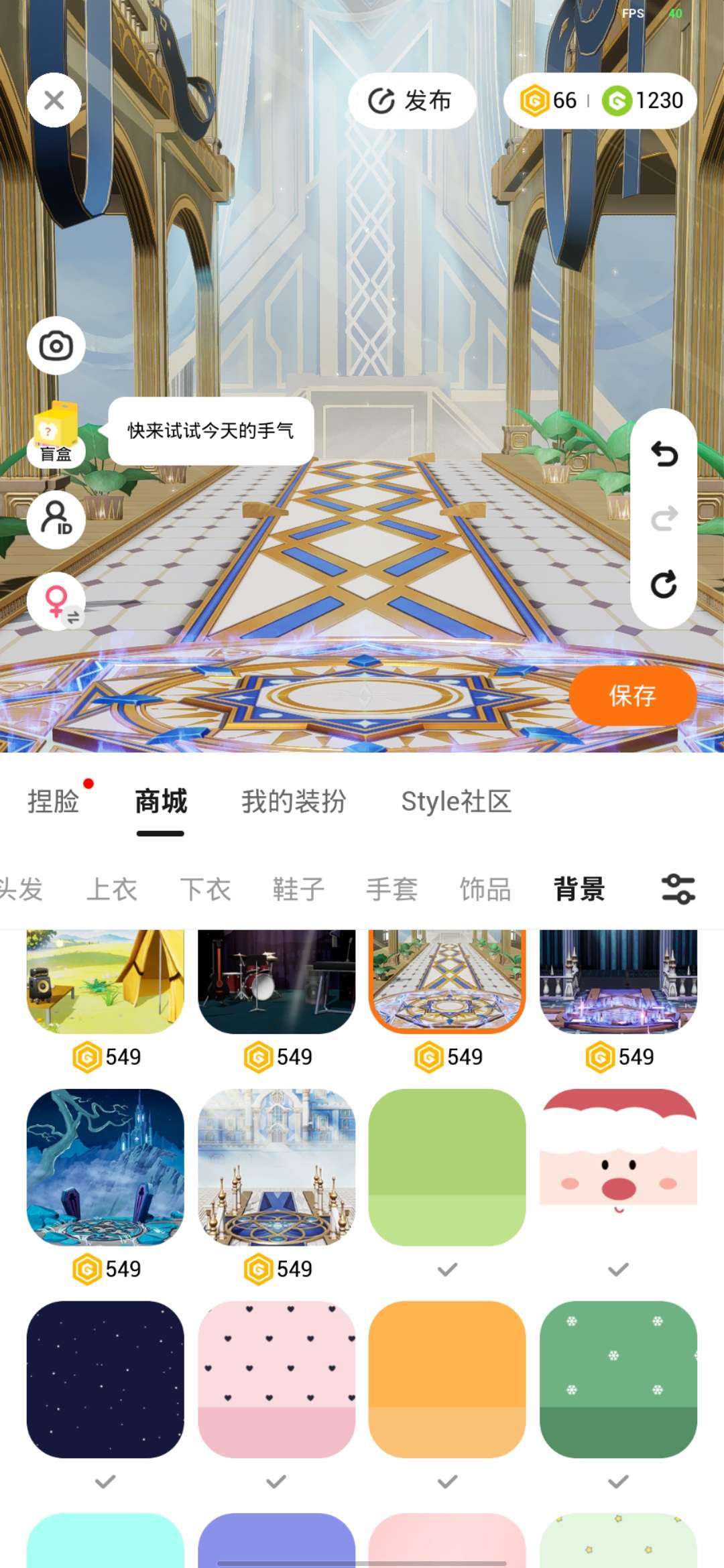Pick the Santa Claus face background

pos(618,1167)
